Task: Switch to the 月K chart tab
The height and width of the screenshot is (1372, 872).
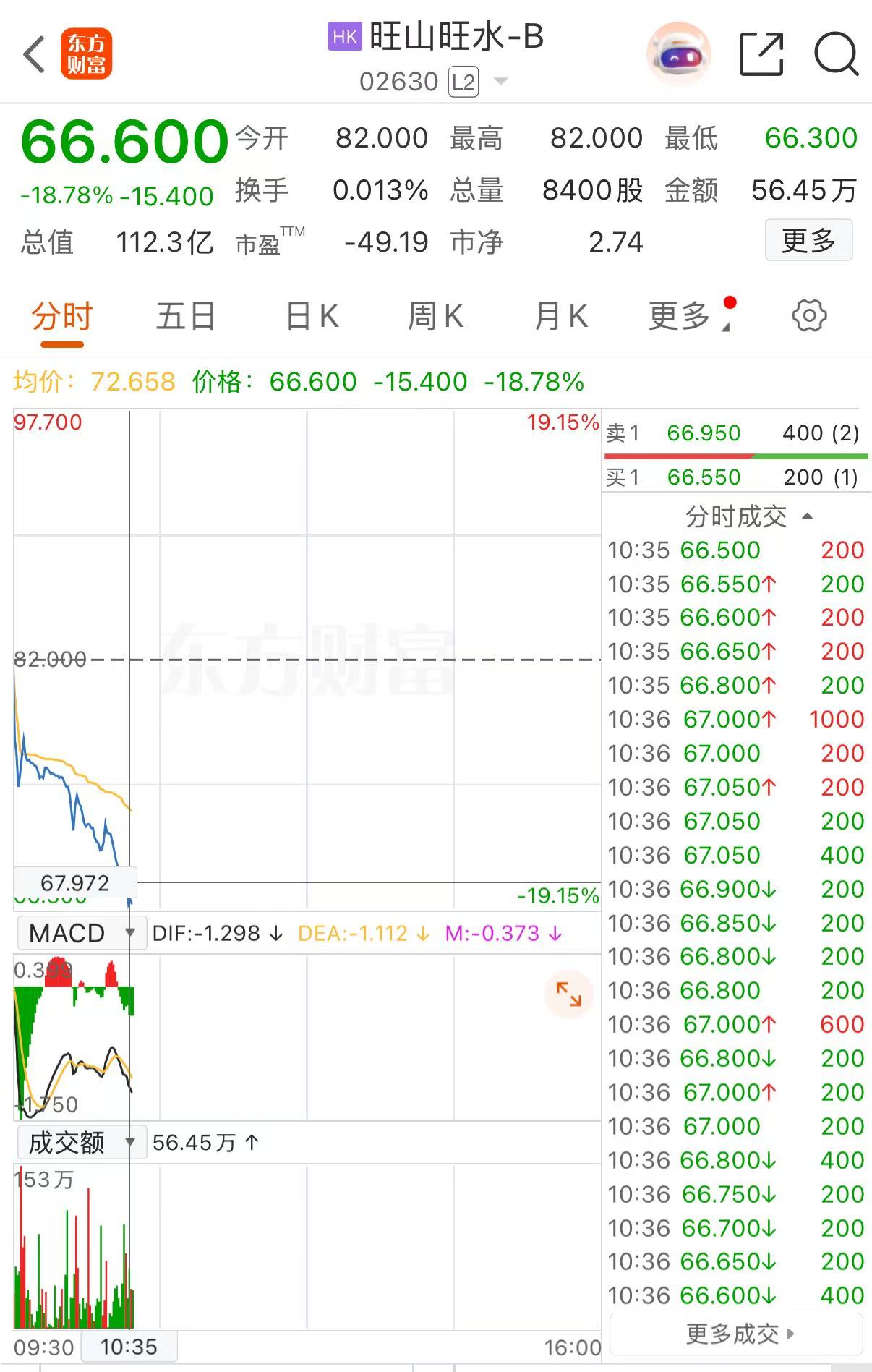Action: tap(560, 316)
